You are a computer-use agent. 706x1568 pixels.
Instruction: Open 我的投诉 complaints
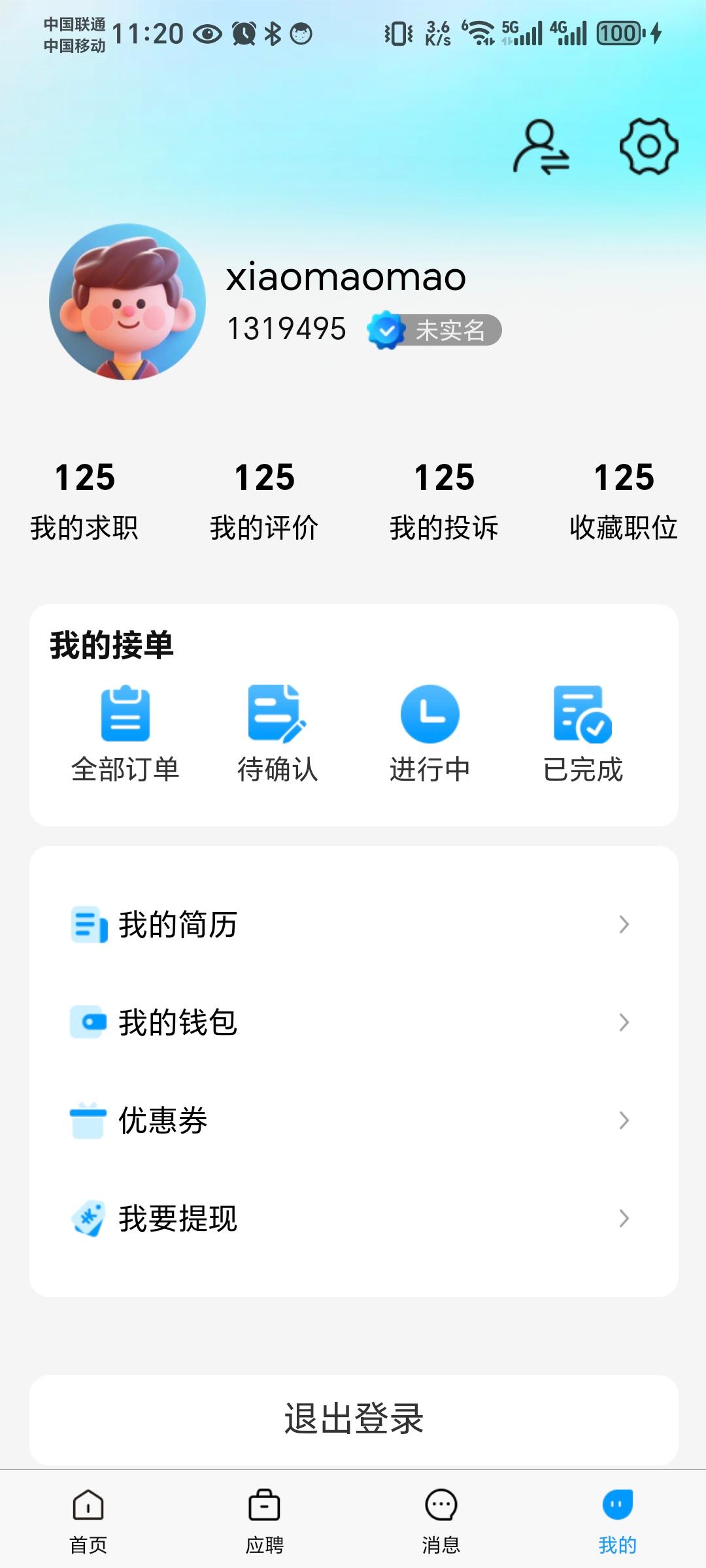[444, 500]
